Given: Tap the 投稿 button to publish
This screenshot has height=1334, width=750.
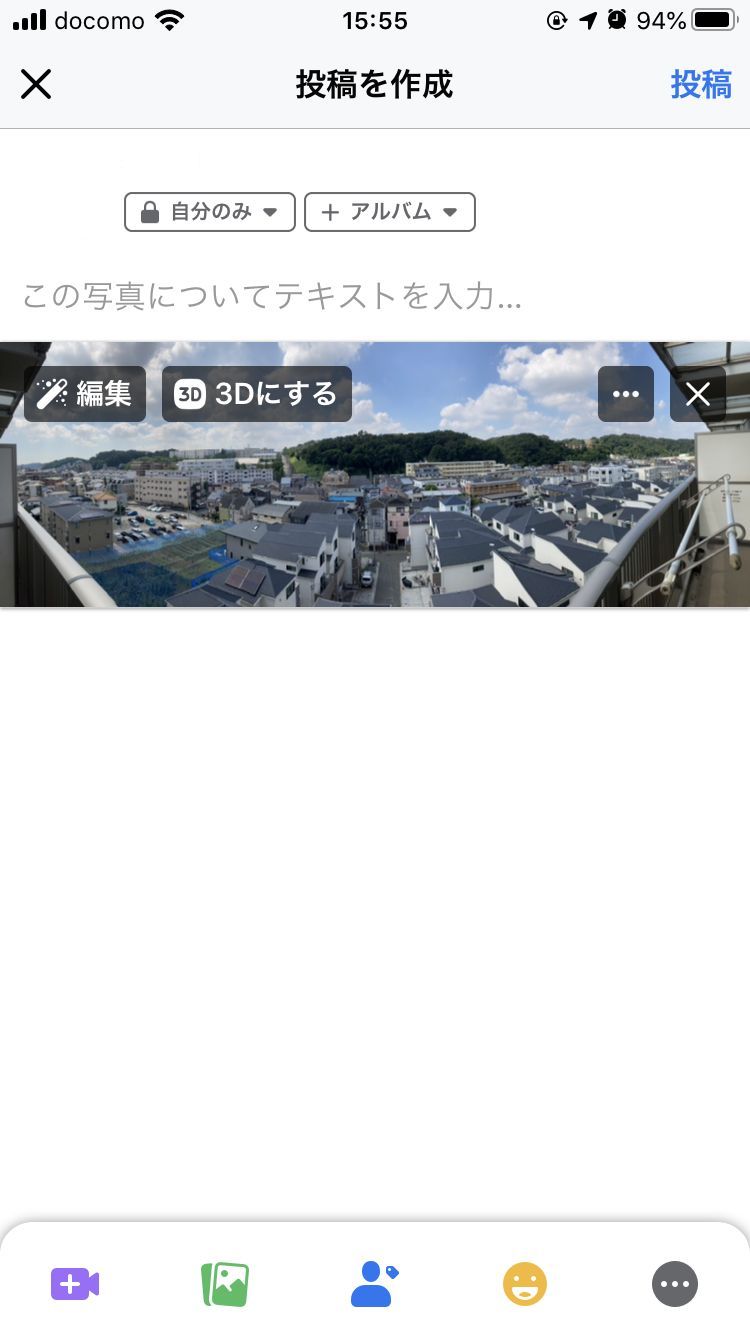Looking at the screenshot, I should 700,85.
